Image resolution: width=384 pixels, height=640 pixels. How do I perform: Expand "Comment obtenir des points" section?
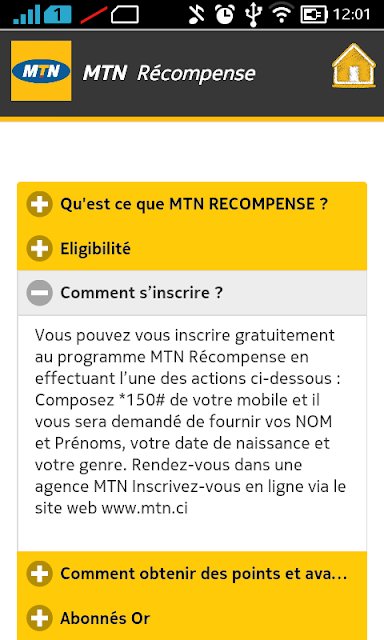tap(192, 573)
